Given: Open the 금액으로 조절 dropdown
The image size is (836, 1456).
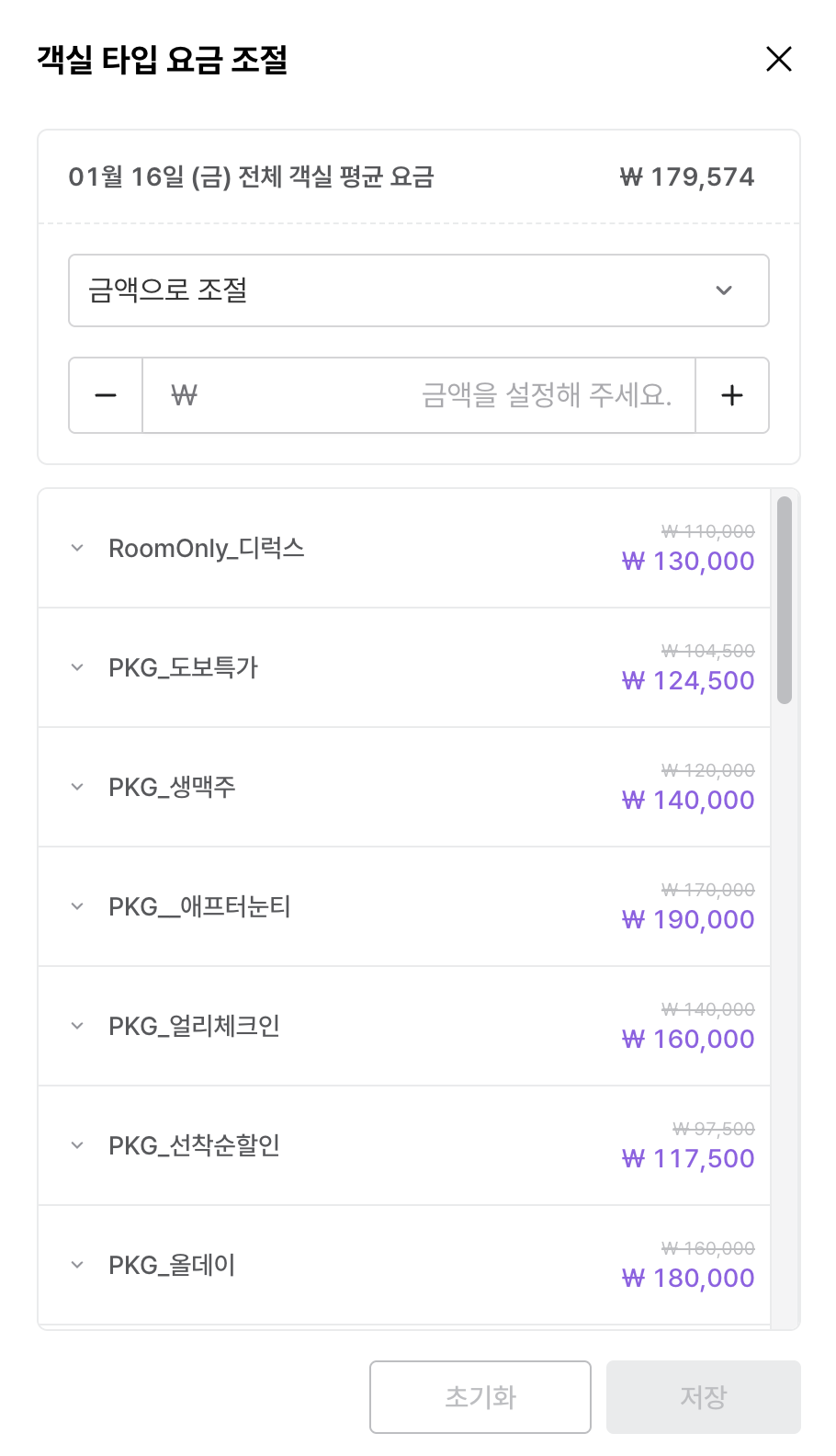Looking at the screenshot, I should (419, 290).
